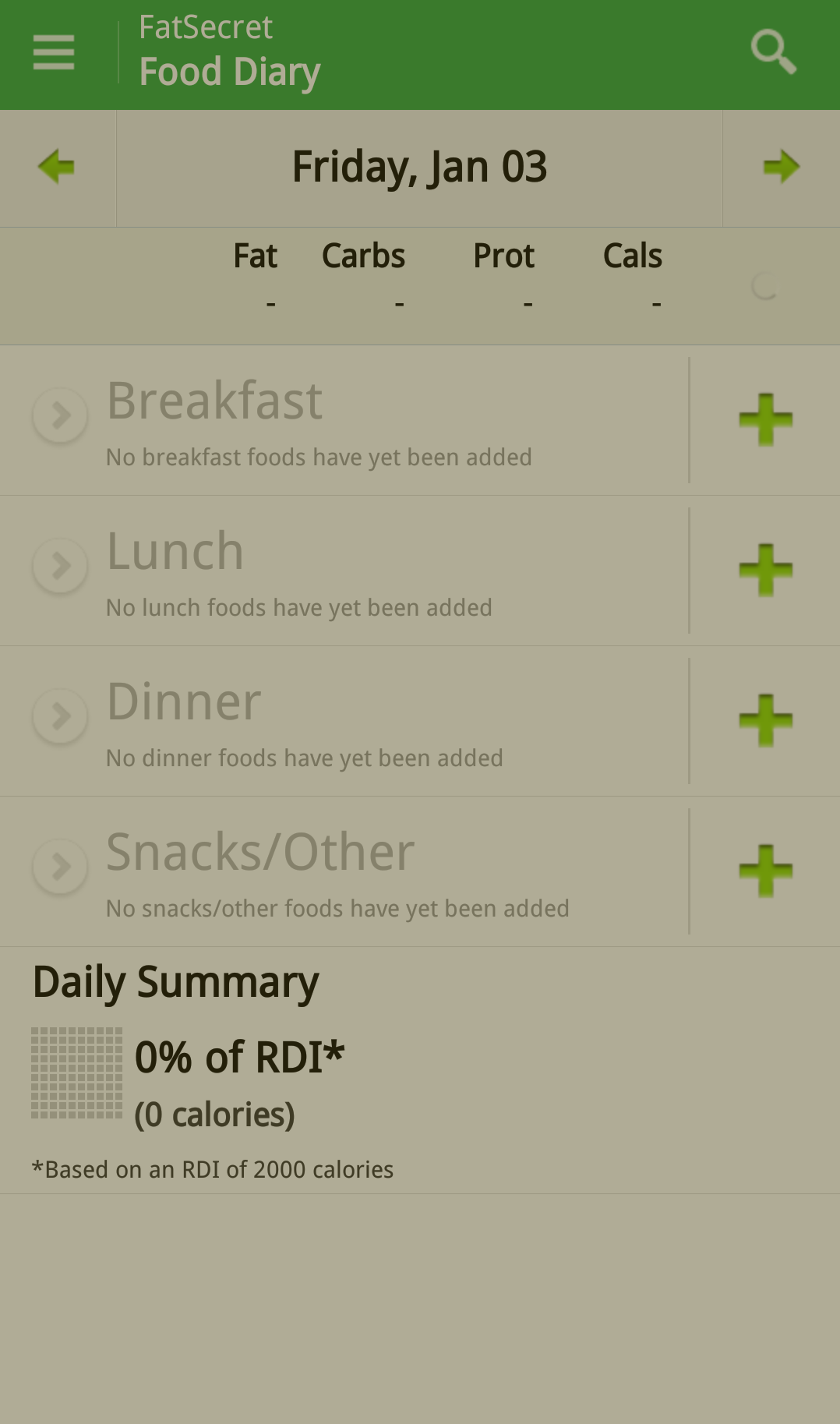The height and width of the screenshot is (1424, 840).
Task: Add a food to Breakfast
Action: coord(765,420)
